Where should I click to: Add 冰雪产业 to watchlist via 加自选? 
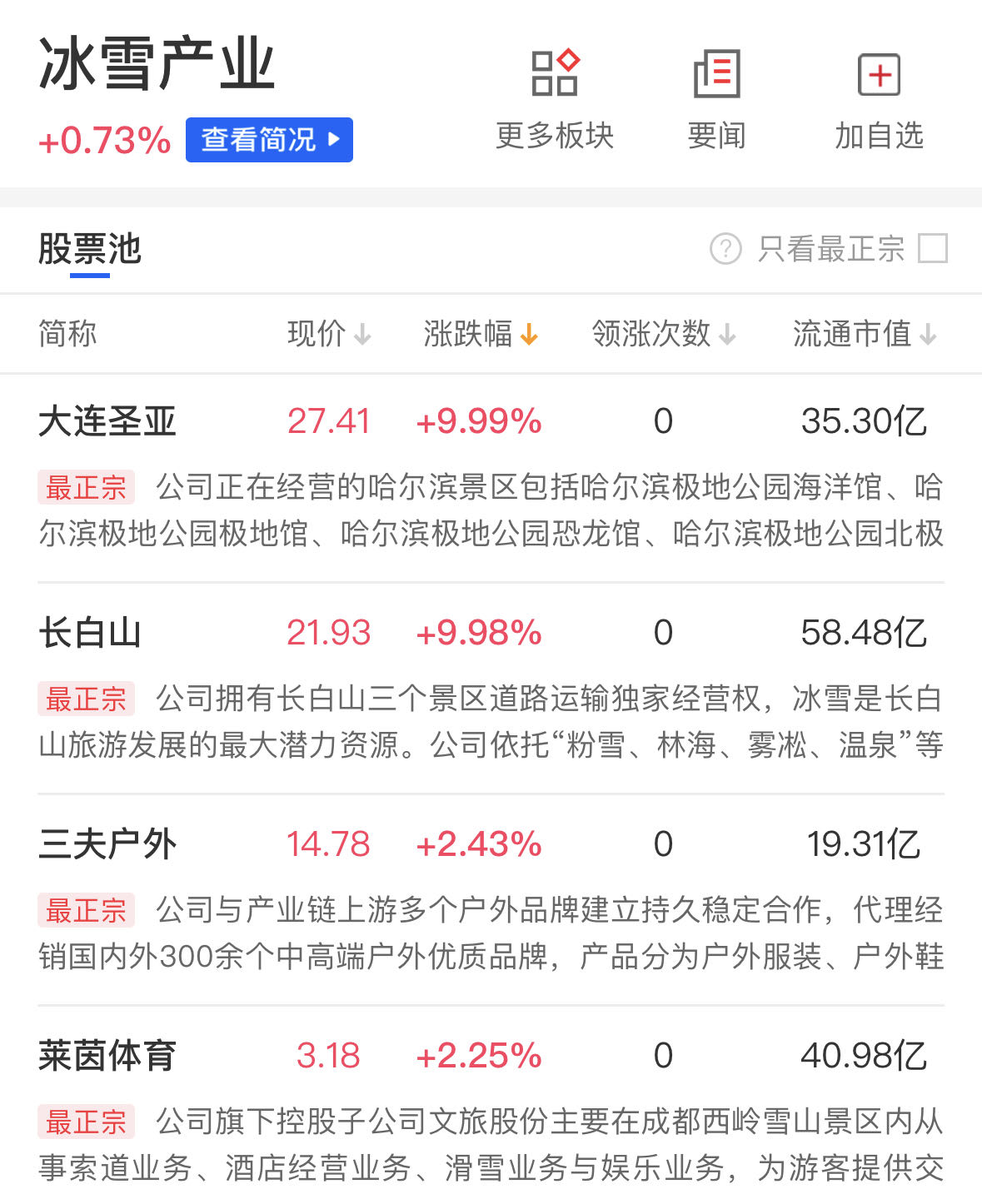879,99
